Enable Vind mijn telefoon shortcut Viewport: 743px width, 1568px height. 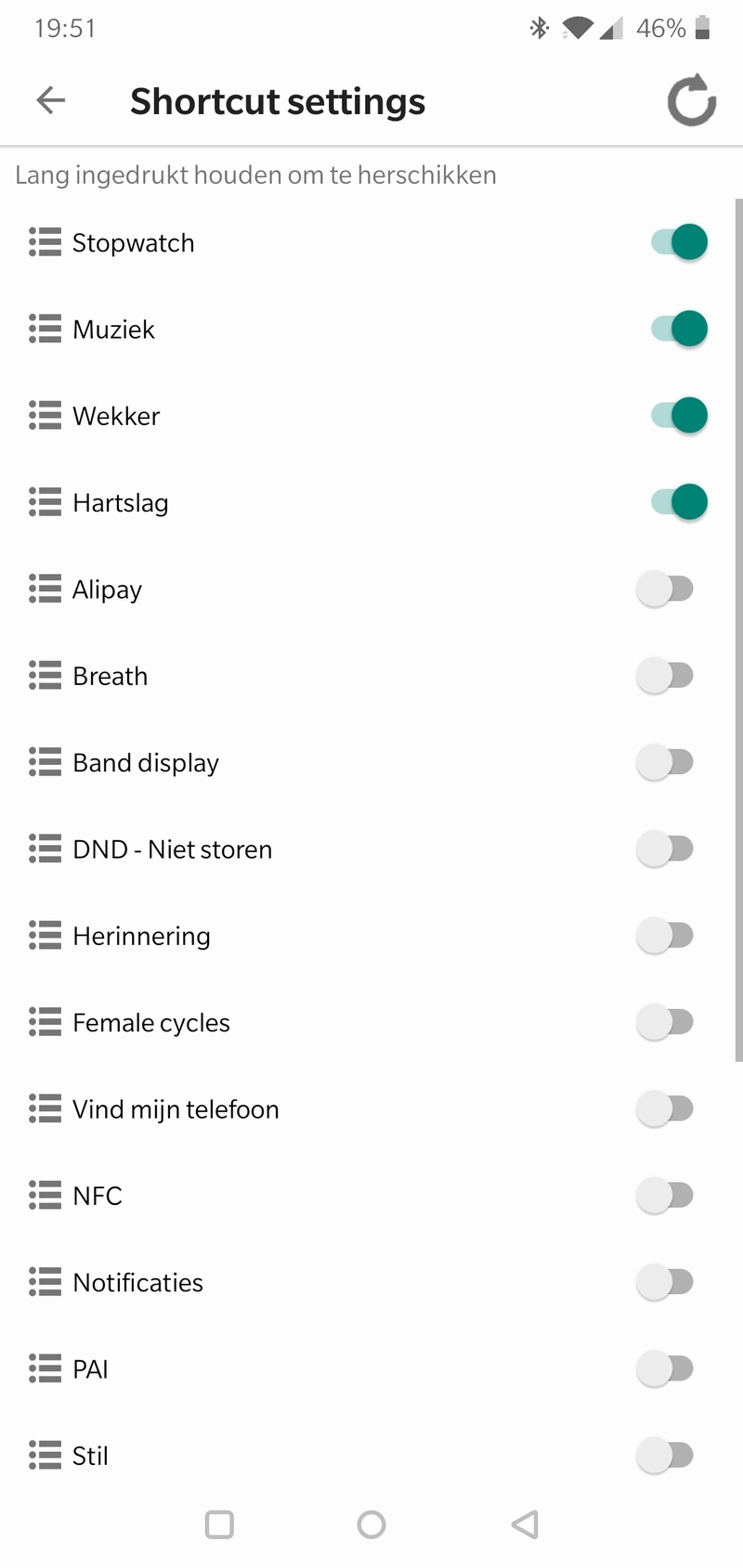click(x=666, y=1108)
